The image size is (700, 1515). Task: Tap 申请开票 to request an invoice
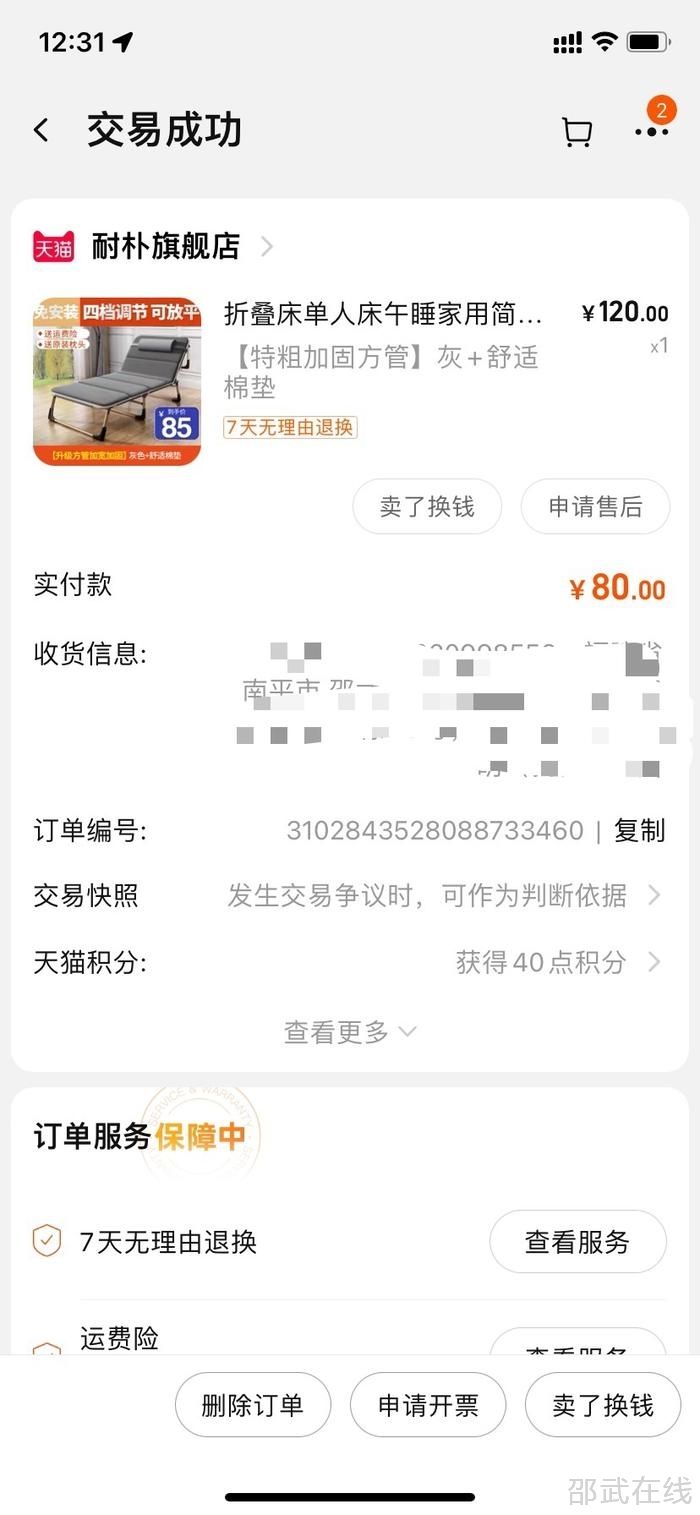pos(428,1405)
